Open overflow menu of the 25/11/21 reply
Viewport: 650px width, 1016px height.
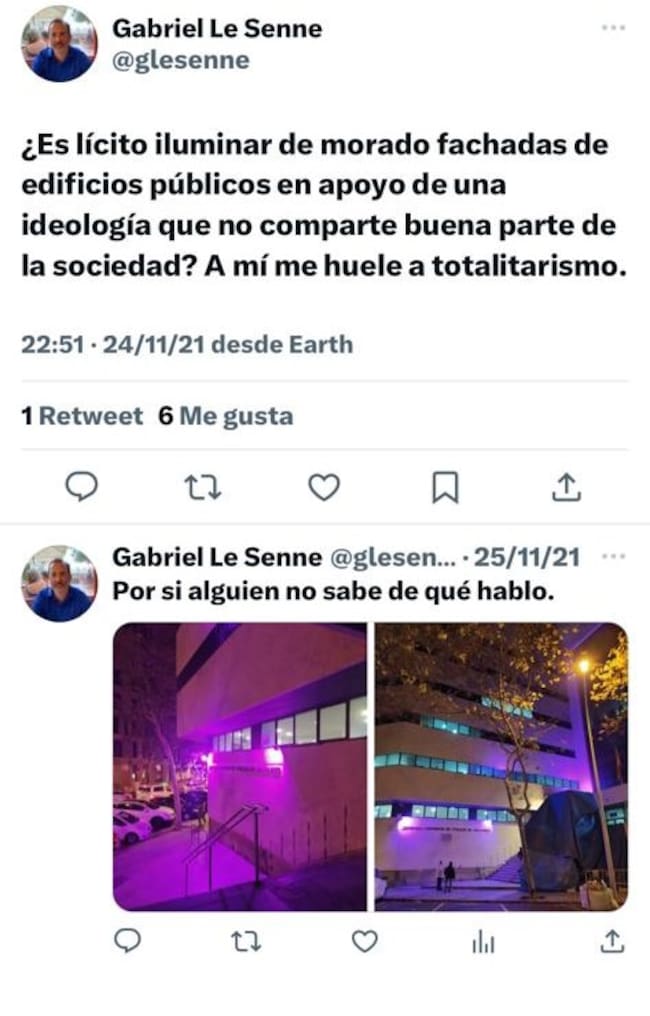[x=615, y=556]
